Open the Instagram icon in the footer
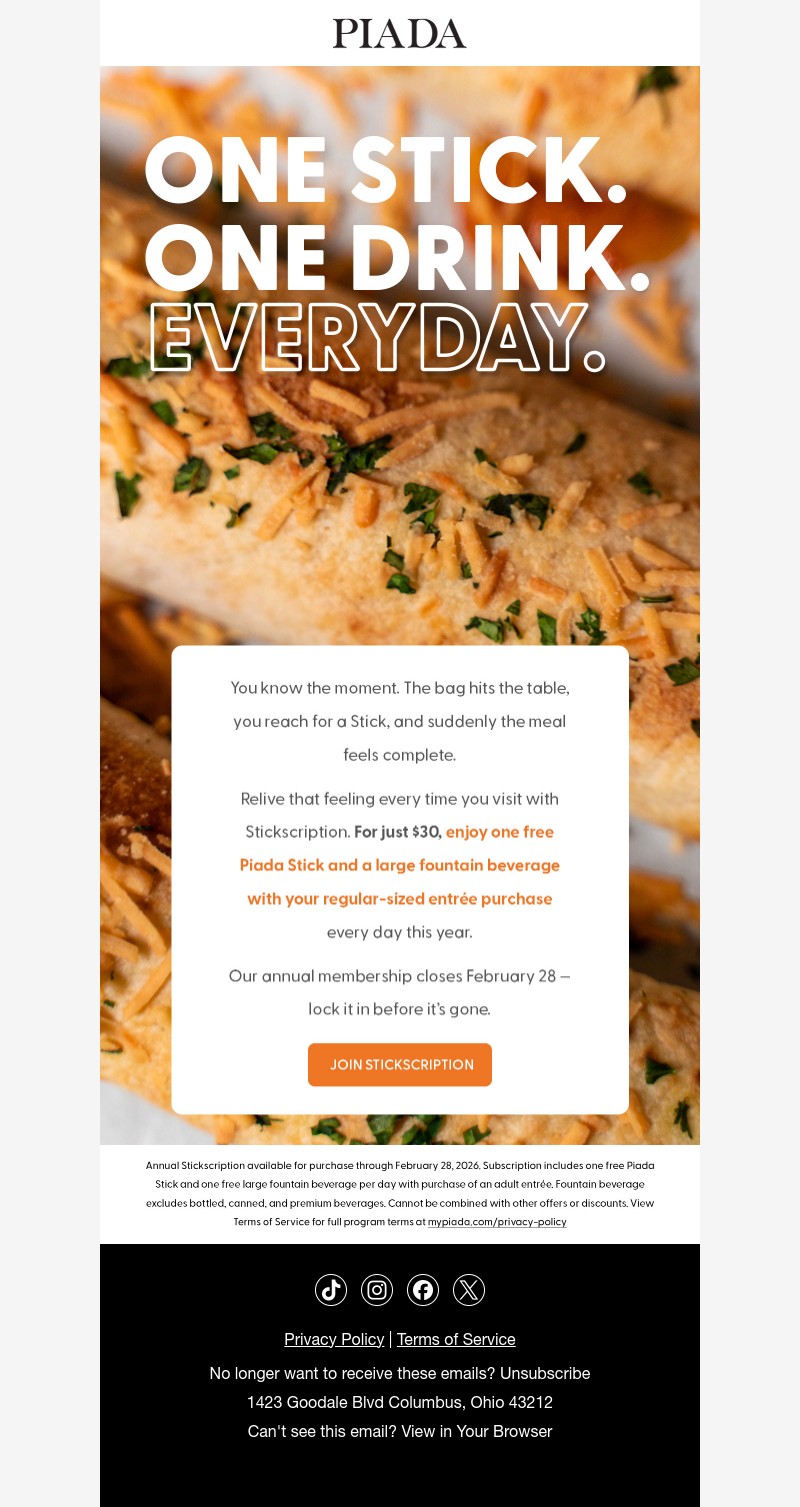800x1507 pixels. pos(377,1290)
